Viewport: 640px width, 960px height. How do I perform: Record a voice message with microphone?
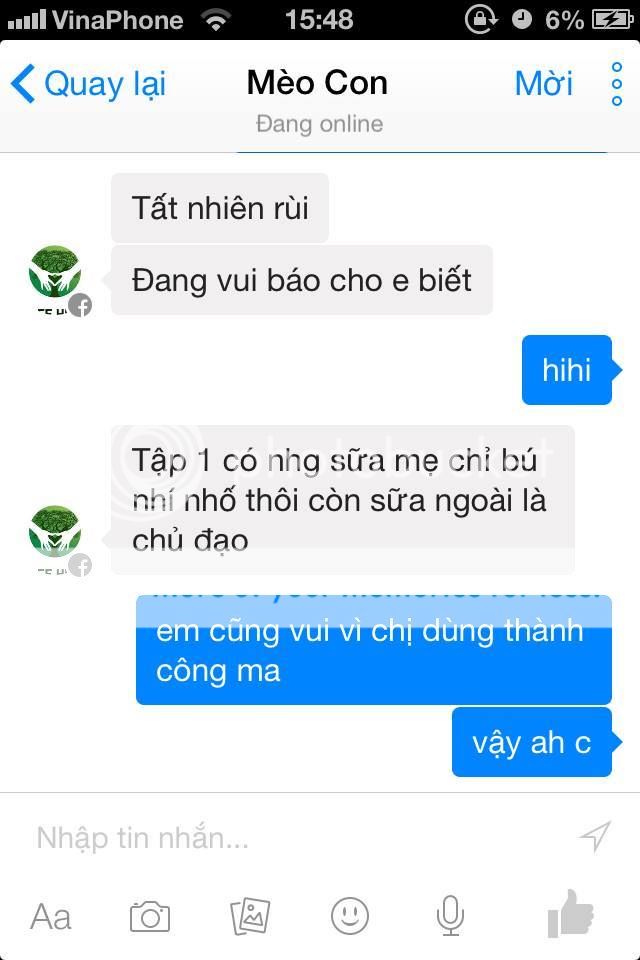pos(450,915)
